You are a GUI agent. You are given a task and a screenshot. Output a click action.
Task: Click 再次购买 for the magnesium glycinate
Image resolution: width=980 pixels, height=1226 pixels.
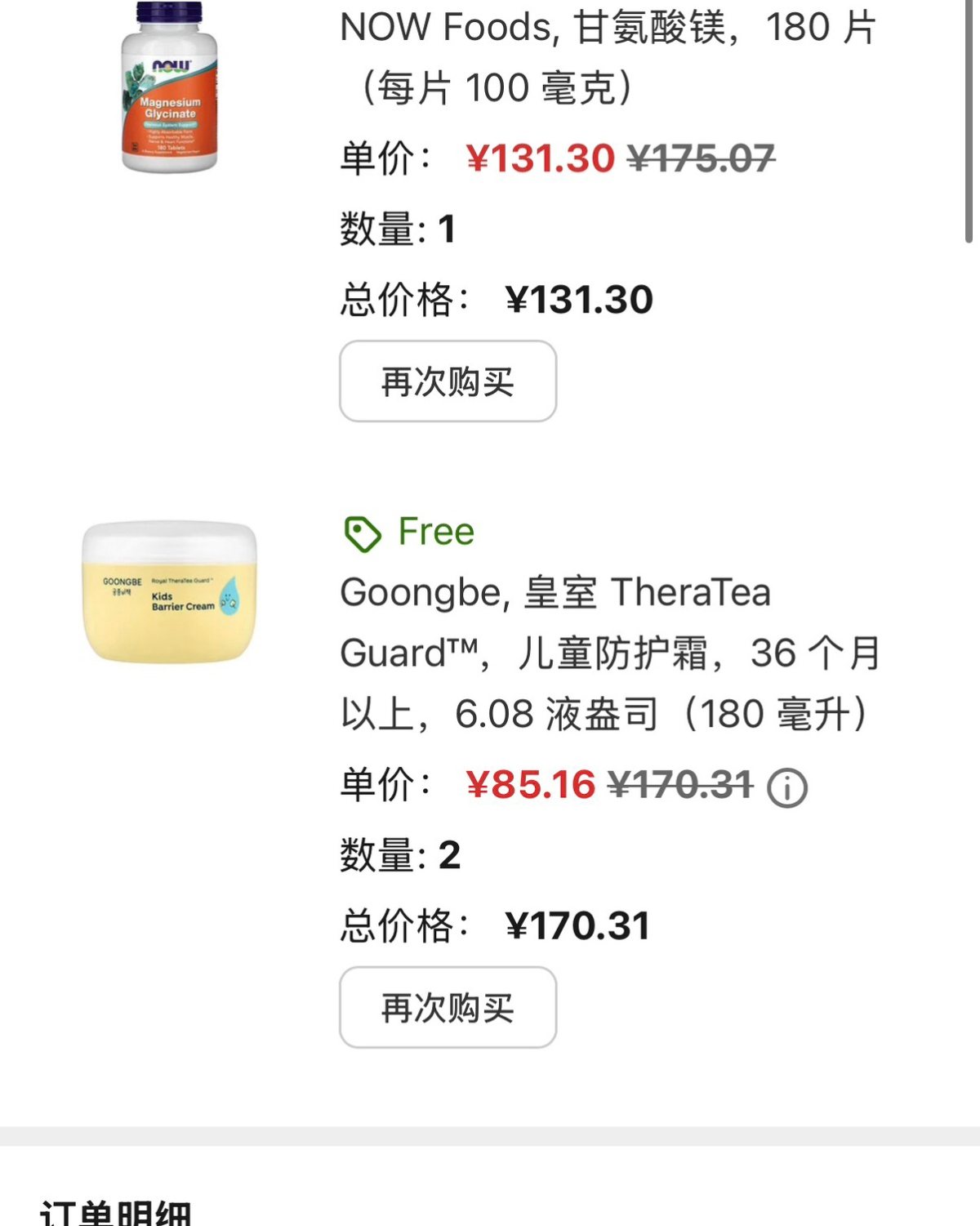[448, 383]
